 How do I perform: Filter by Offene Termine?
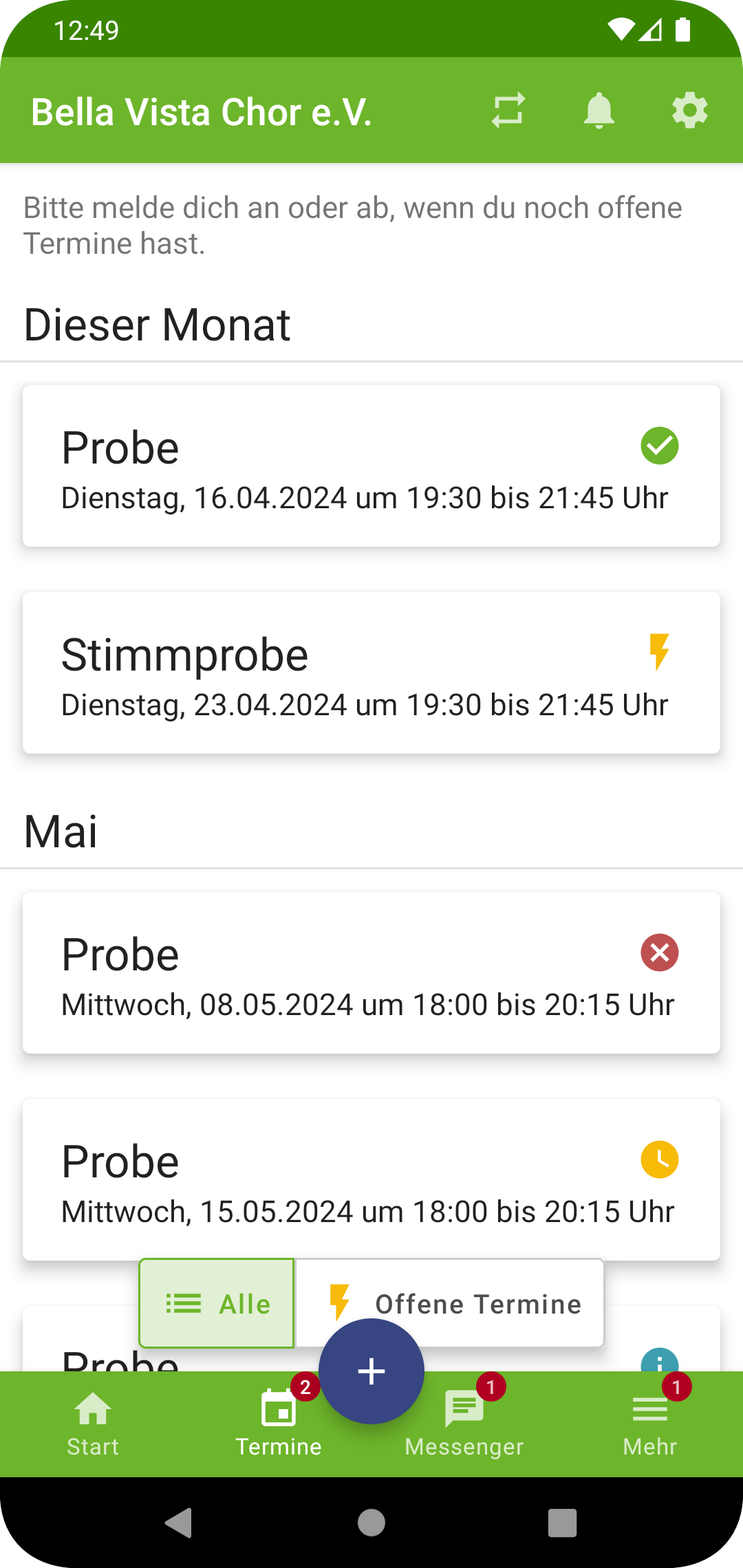pyautogui.click(x=451, y=1303)
